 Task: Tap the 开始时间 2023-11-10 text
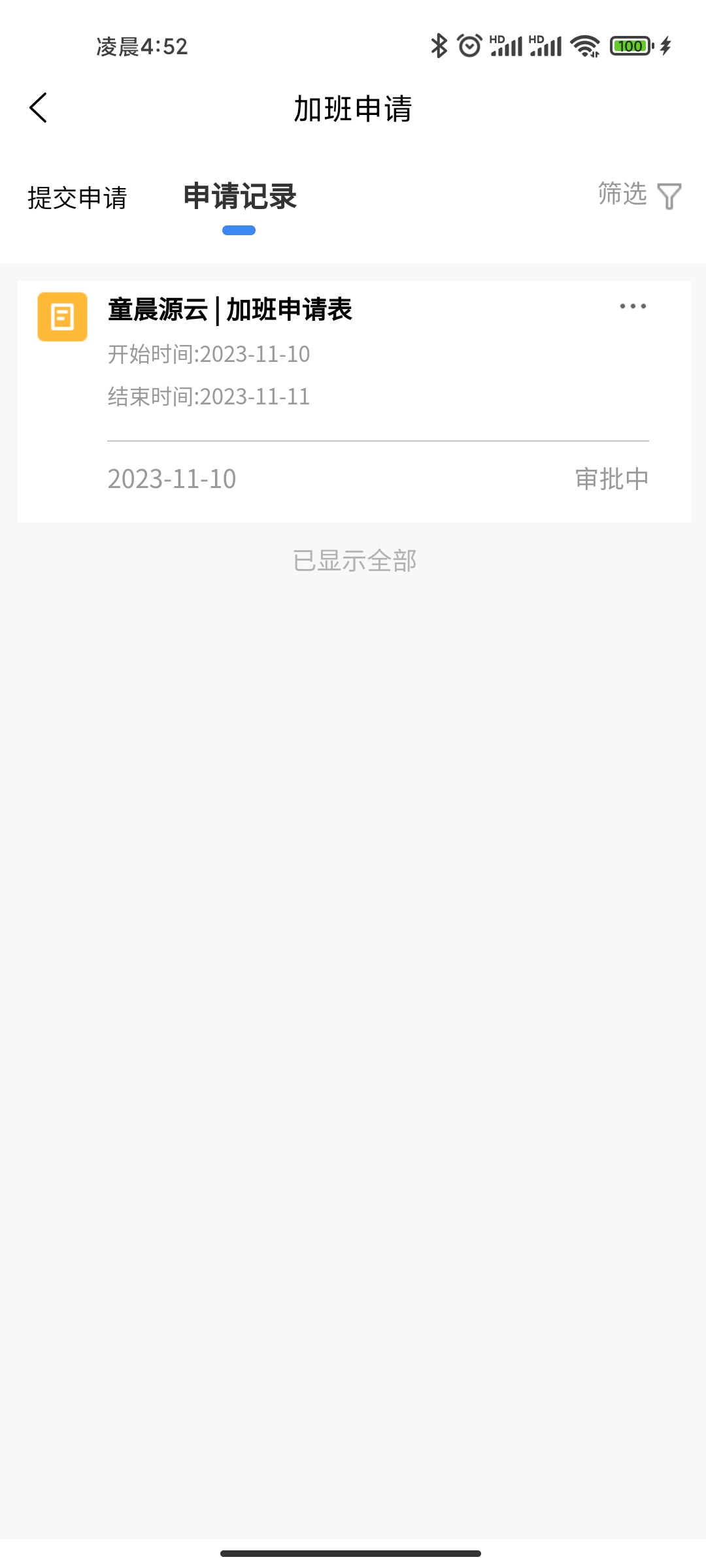208,354
